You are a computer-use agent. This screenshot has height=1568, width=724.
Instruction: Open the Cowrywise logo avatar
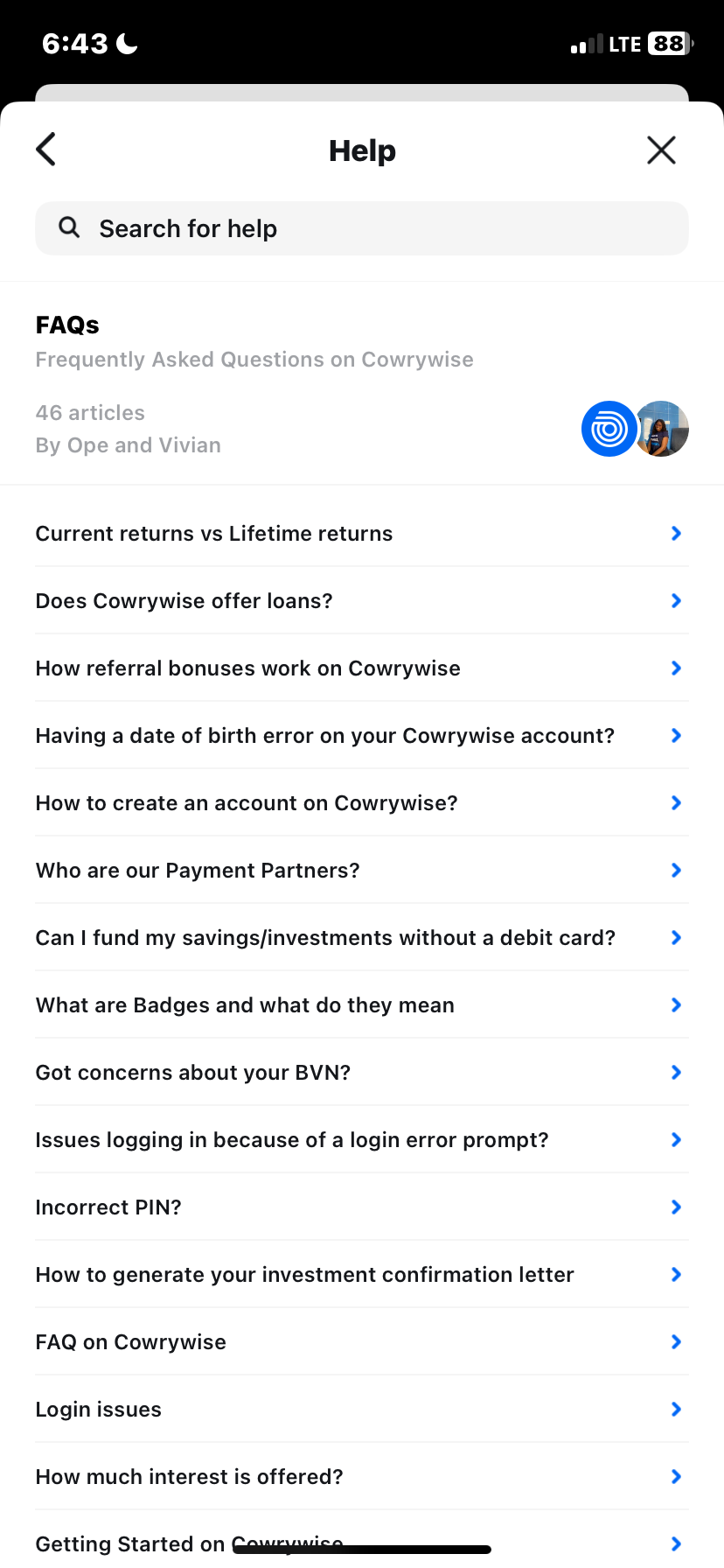click(x=609, y=429)
